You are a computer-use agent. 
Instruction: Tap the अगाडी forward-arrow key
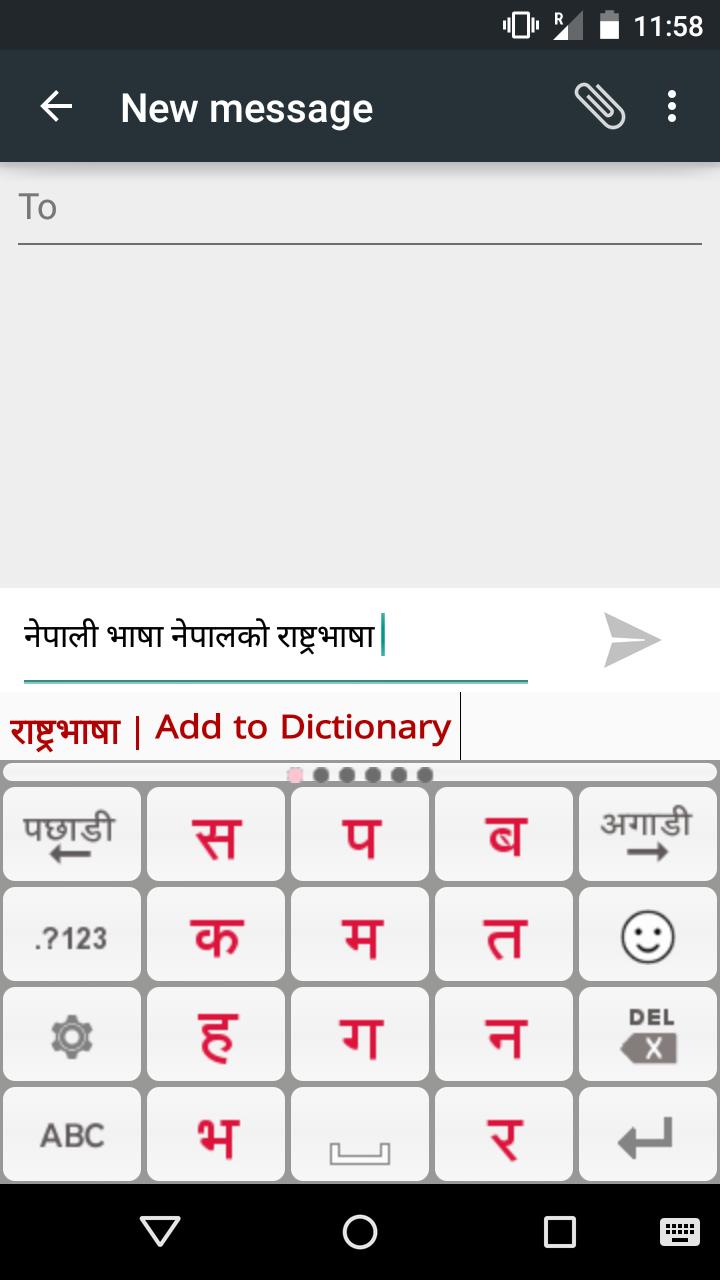click(x=647, y=835)
